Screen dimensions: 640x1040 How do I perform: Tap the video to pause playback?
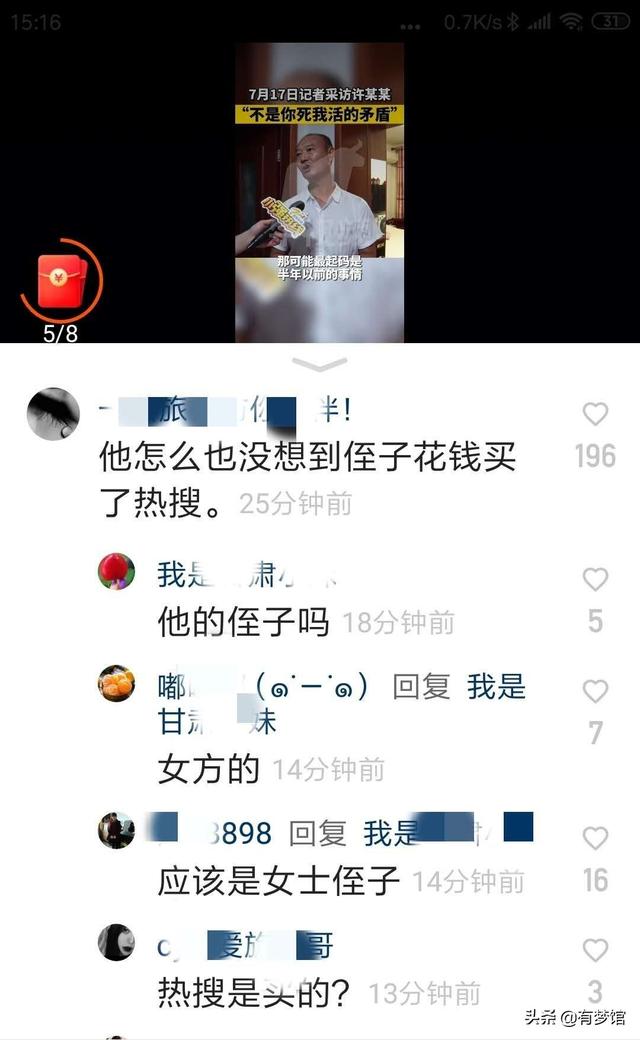[x=320, y=192]
